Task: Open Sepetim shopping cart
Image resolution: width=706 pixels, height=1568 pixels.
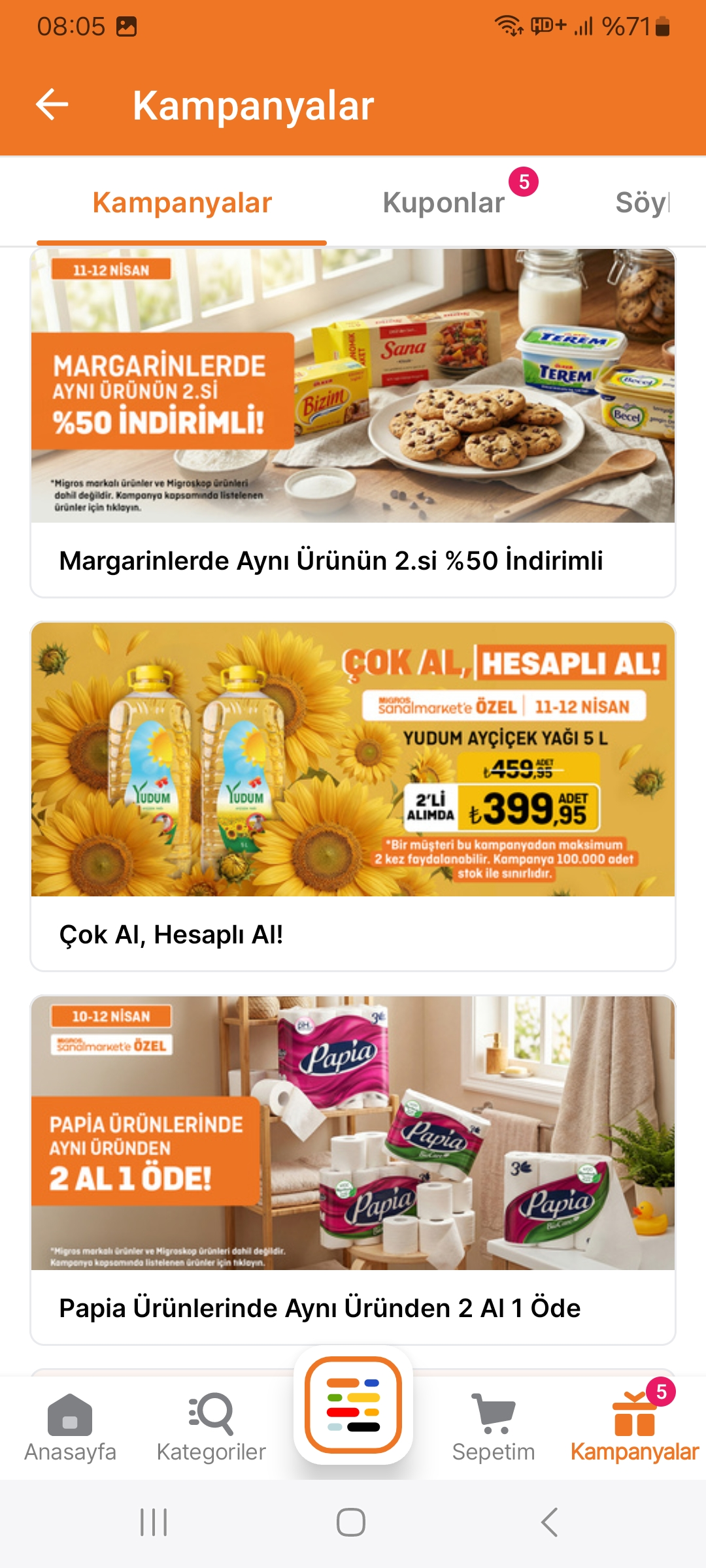Action: pos(494,1427)
